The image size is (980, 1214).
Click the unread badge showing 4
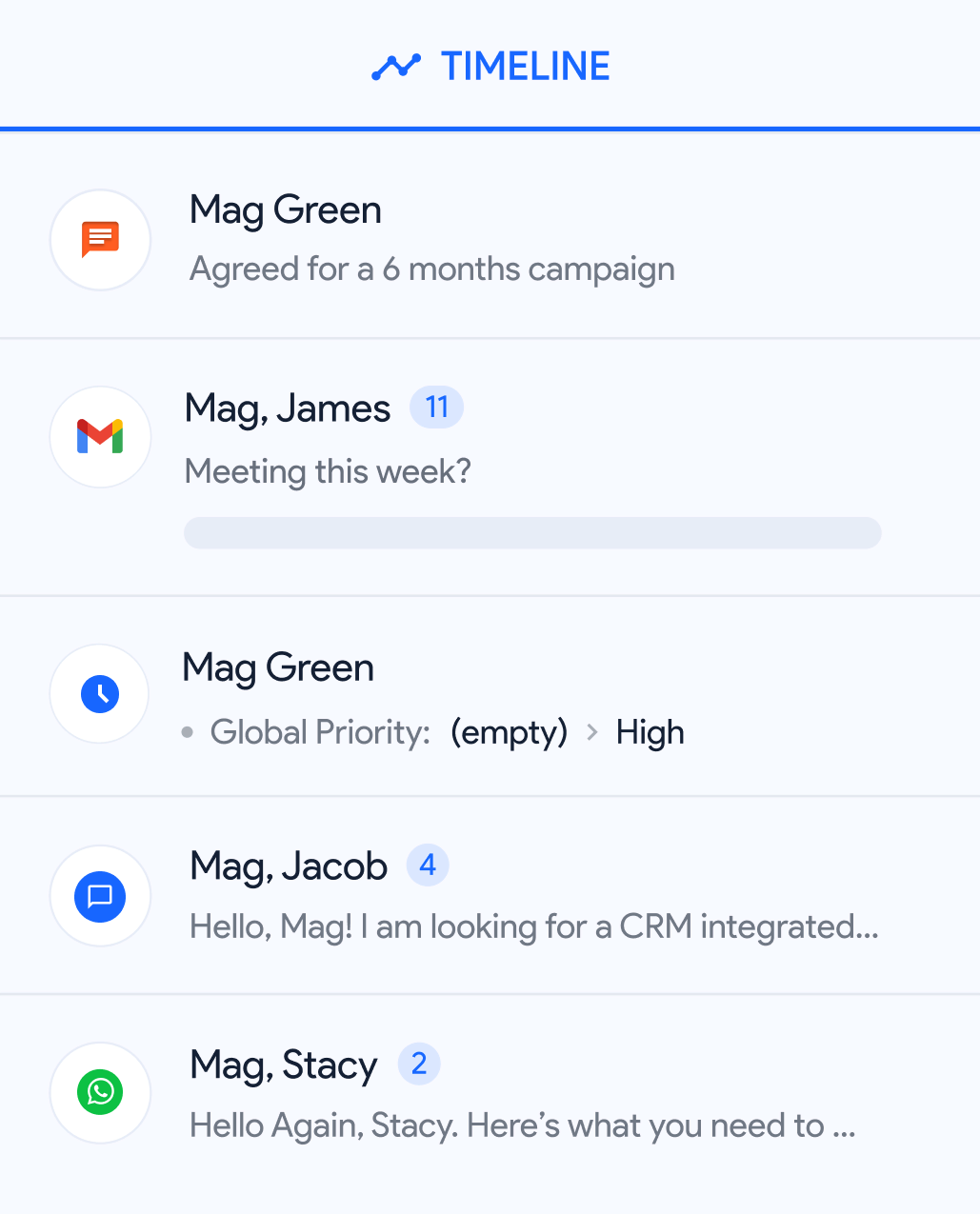click(x=428, y=865)
